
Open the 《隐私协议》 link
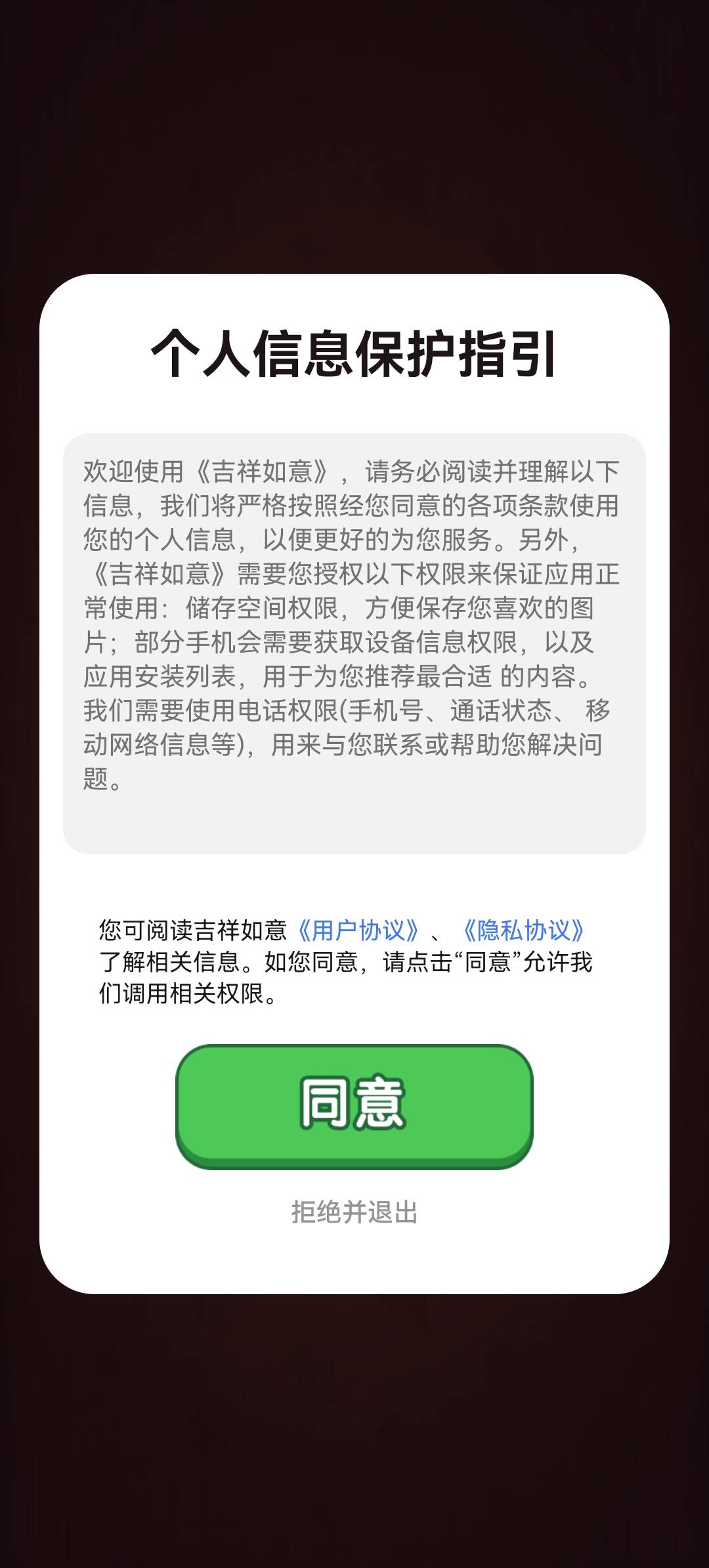(x=523, y=930)
